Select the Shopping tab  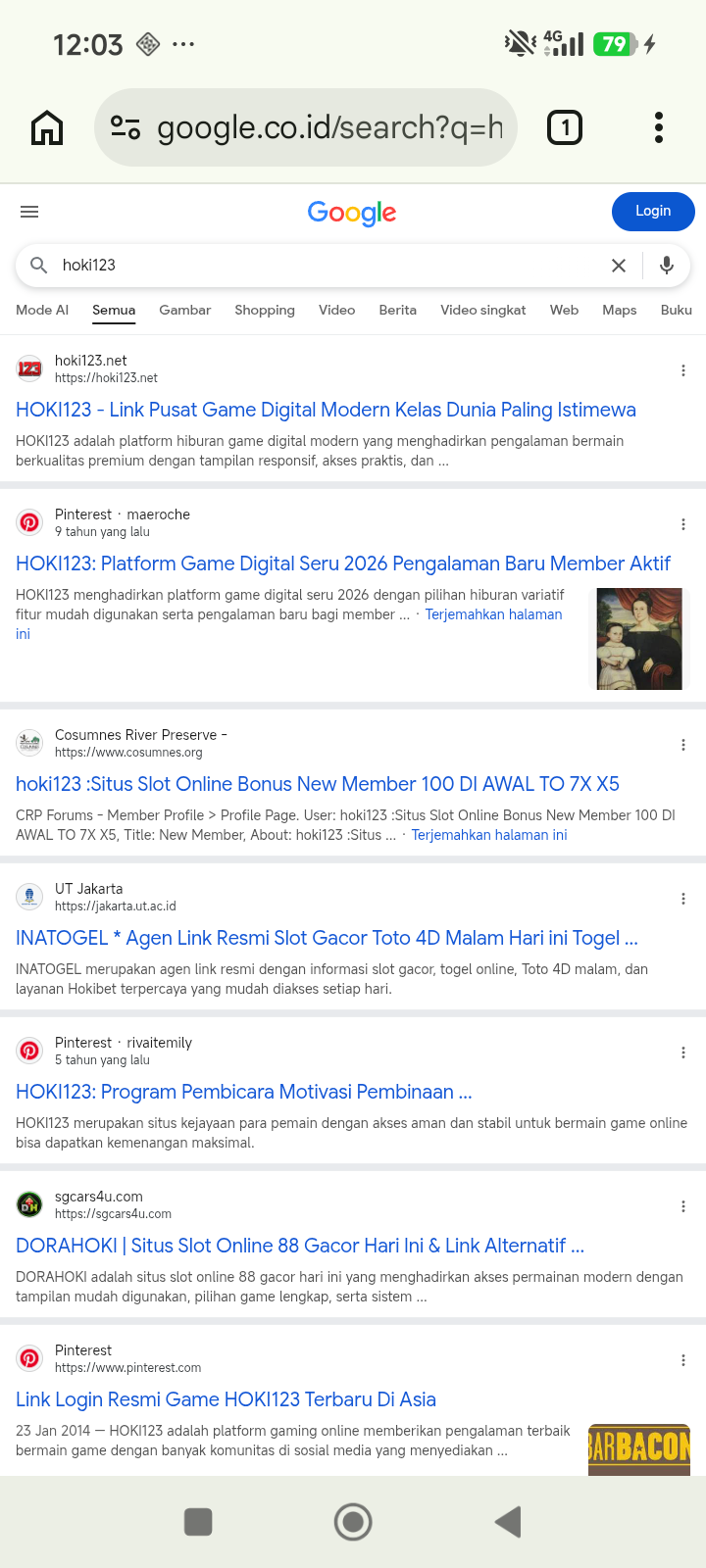pos(265,310)
